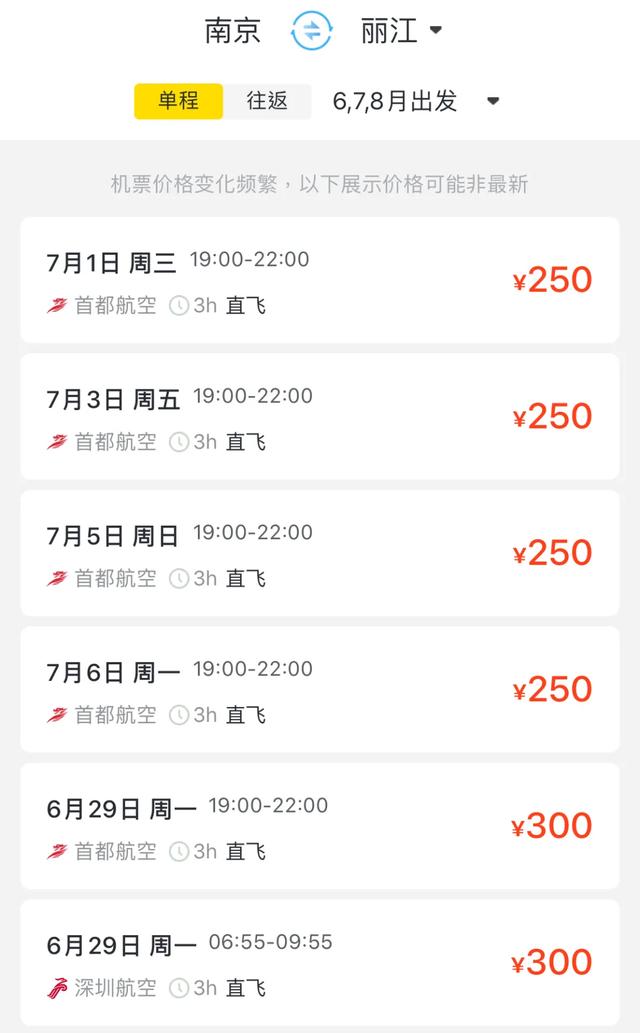Open the 7月6日 周一 flight card
The width and height of the screenshot is (640, 1033).
point(320,689)
